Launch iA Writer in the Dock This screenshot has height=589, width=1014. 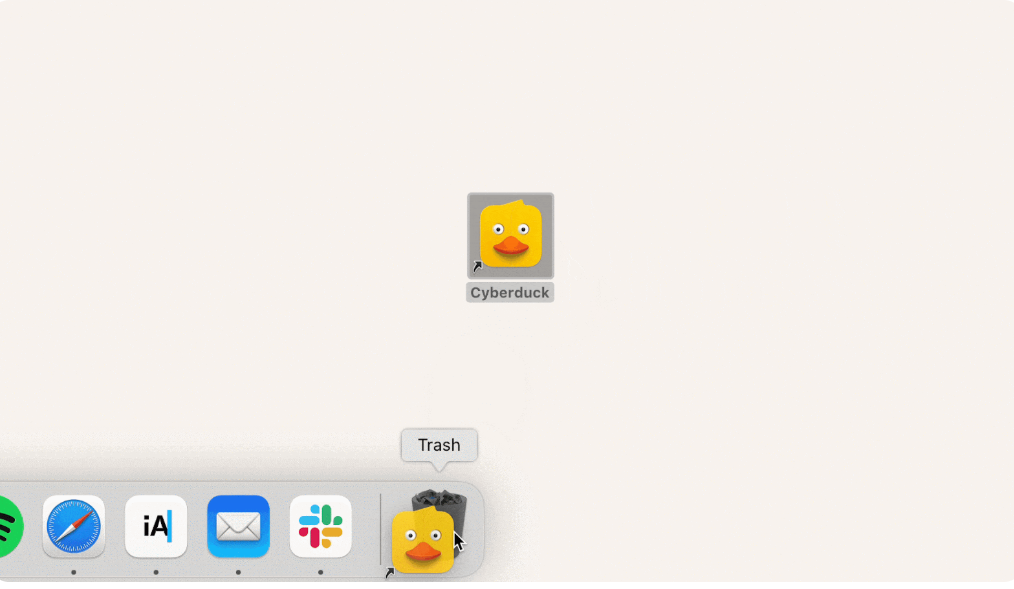tap(156, 526)
